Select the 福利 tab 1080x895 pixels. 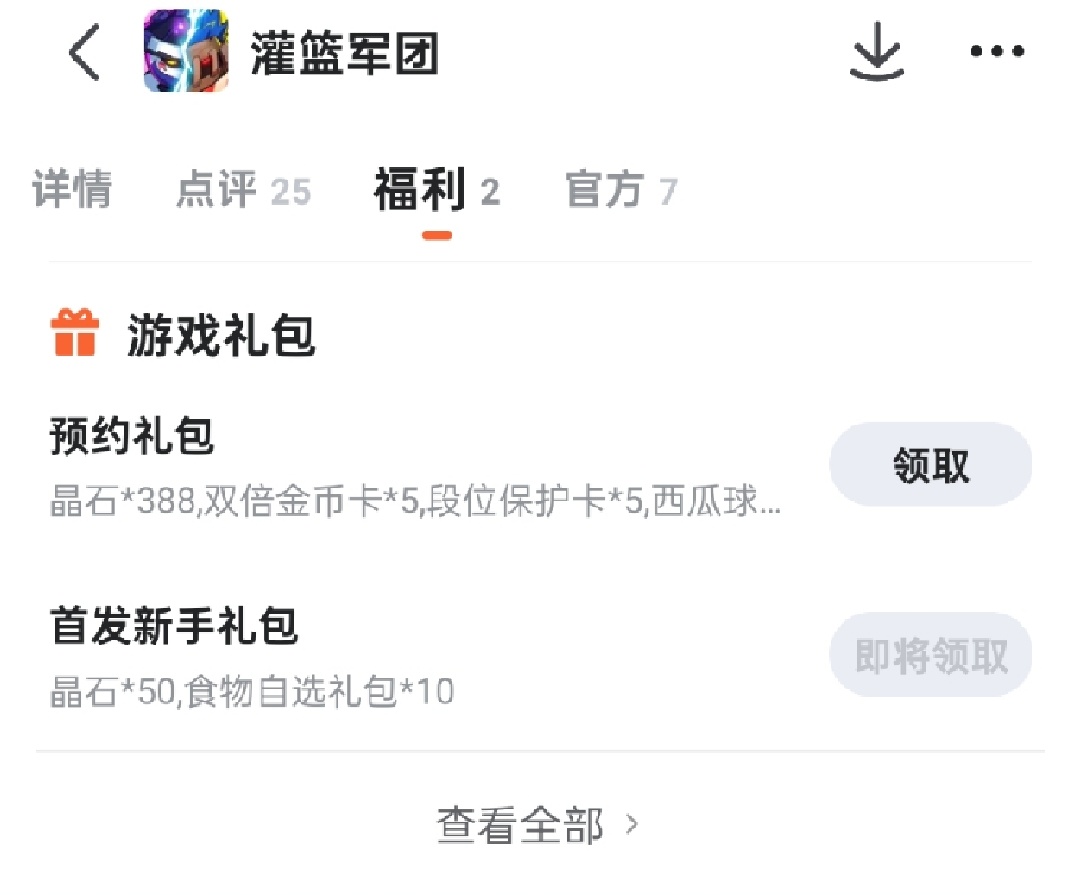click(436, 190)
